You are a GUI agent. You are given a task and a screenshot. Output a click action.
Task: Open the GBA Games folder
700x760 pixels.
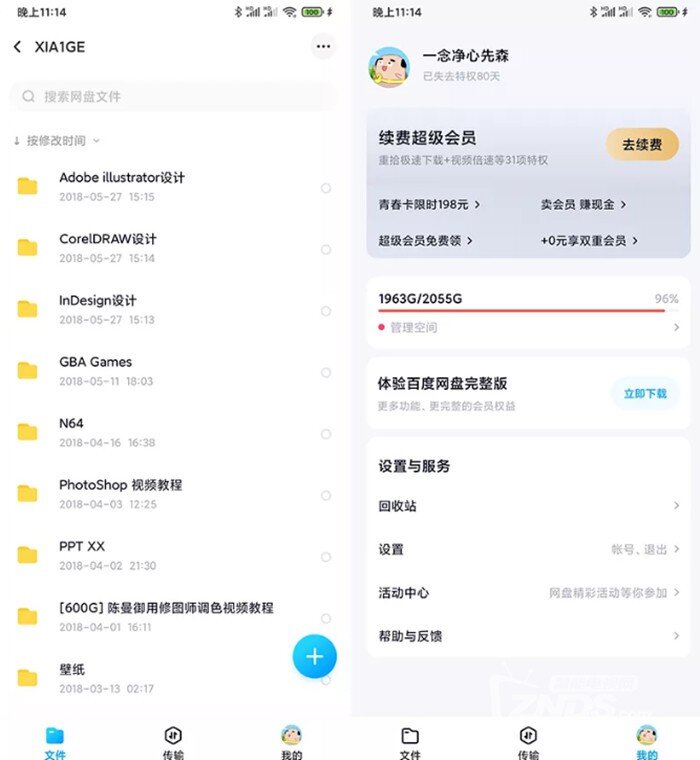[x=96, y=370]
